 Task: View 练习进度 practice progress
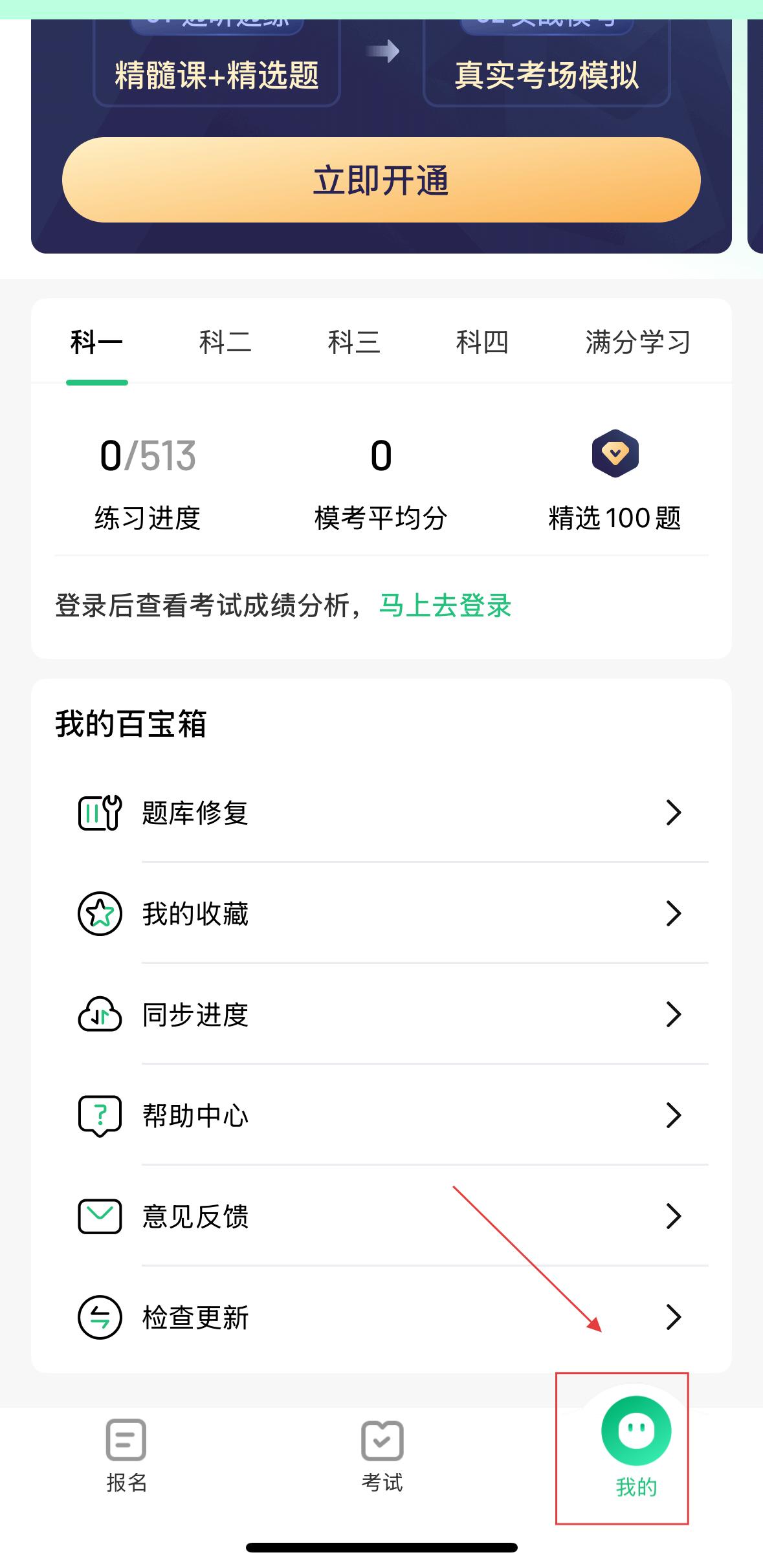click(x=148, y=481)
